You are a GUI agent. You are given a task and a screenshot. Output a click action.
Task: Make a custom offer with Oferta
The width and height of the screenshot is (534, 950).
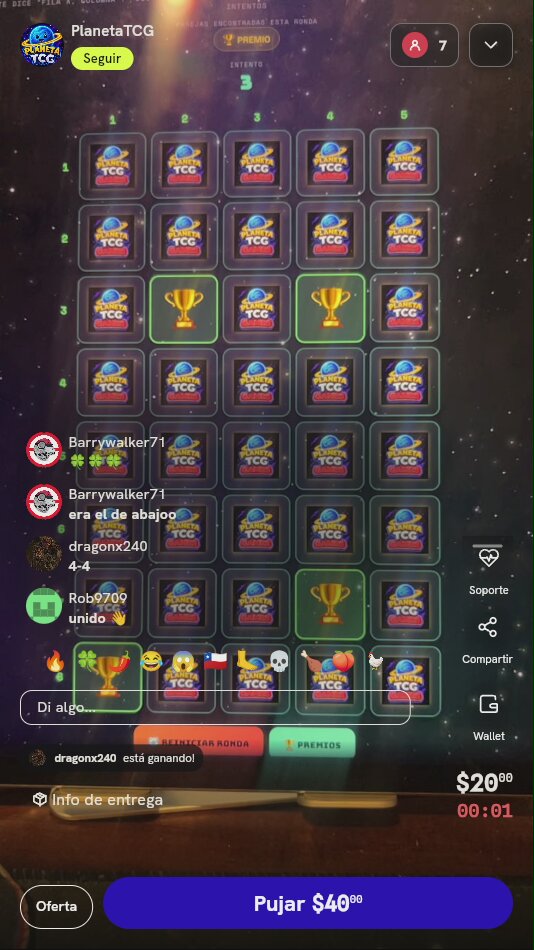pyautogui.click(x=56, y=906)
